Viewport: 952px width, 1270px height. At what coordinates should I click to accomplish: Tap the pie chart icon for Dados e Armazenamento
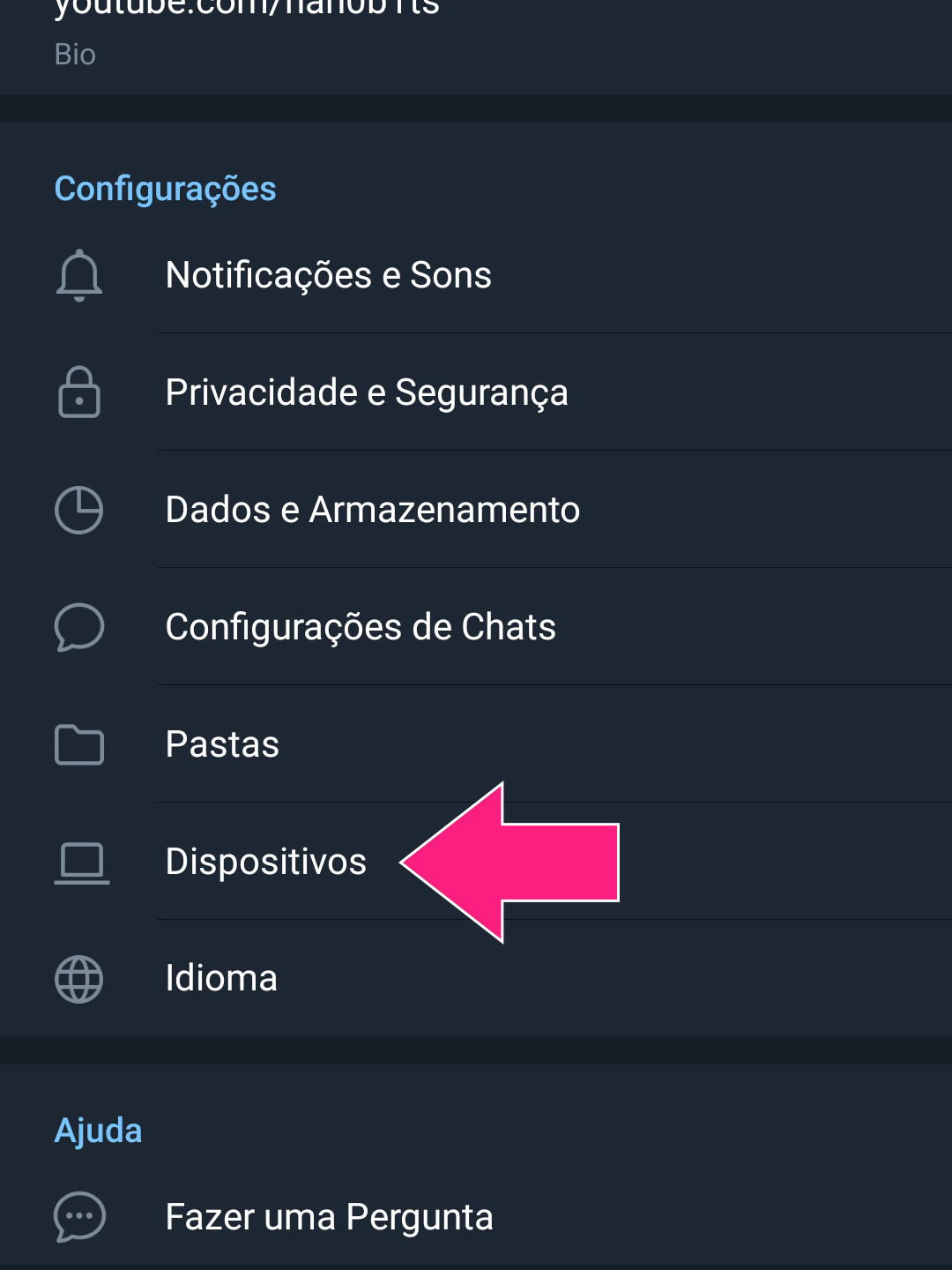(78, 509)
